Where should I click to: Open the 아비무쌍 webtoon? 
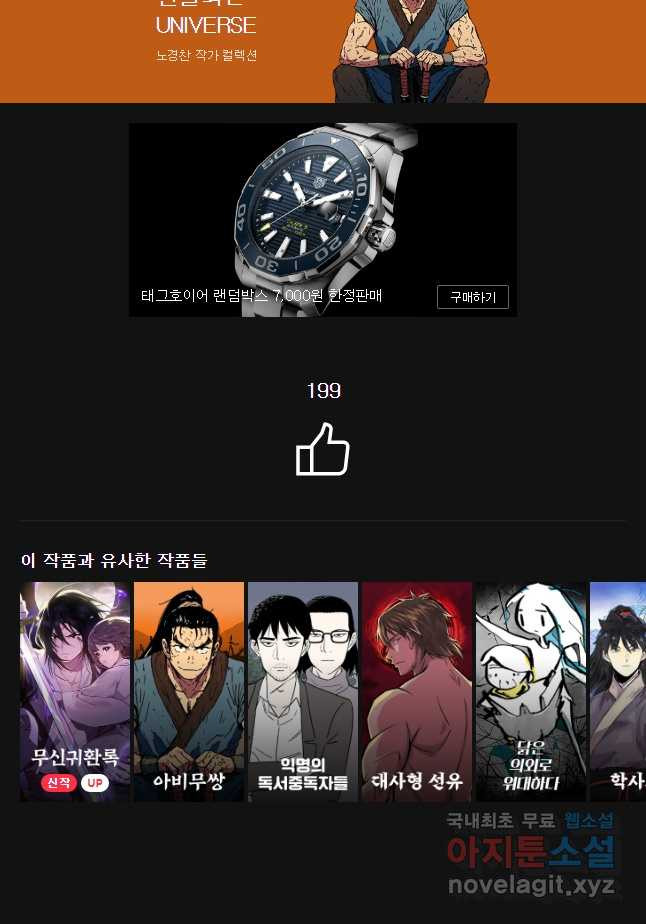[x=189, y=690]
